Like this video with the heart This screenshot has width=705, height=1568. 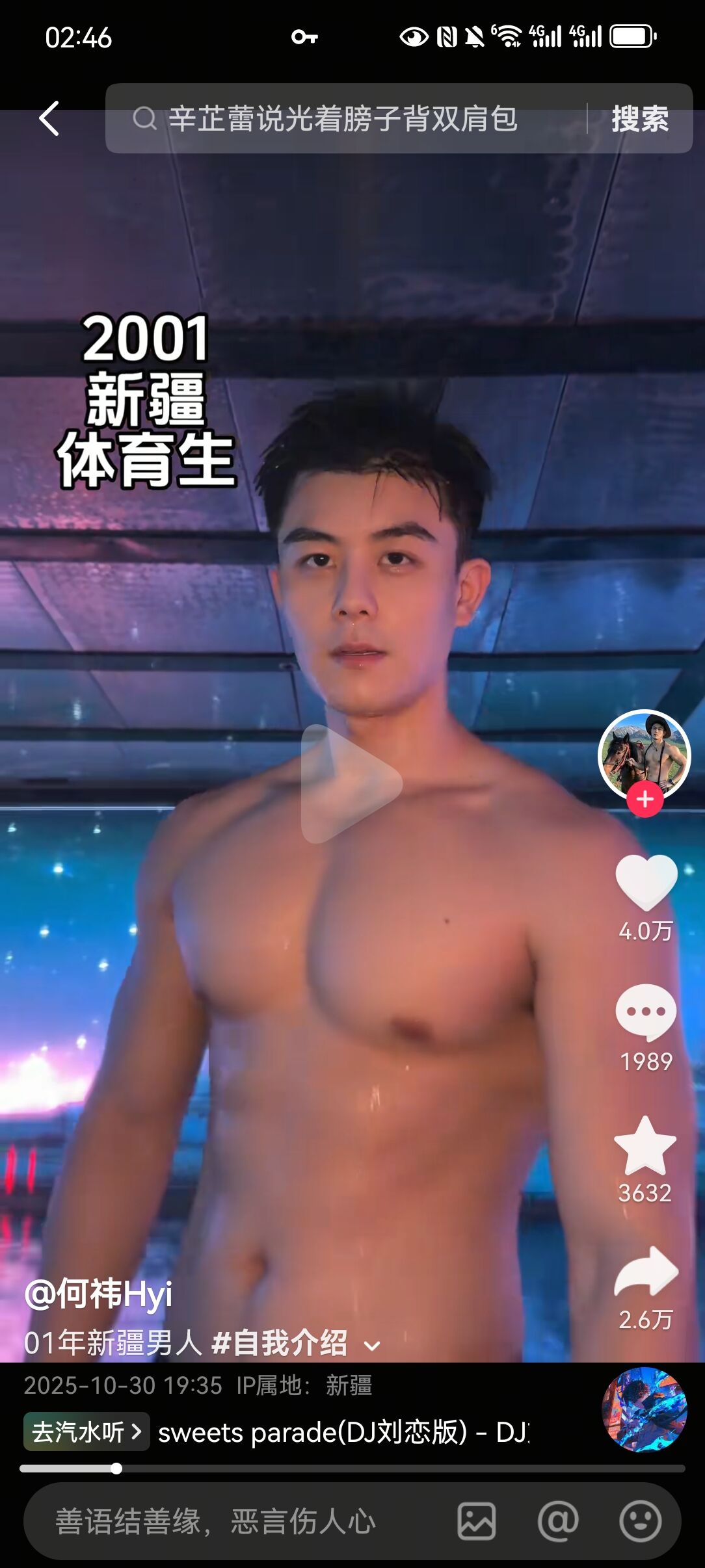[646, 883]
